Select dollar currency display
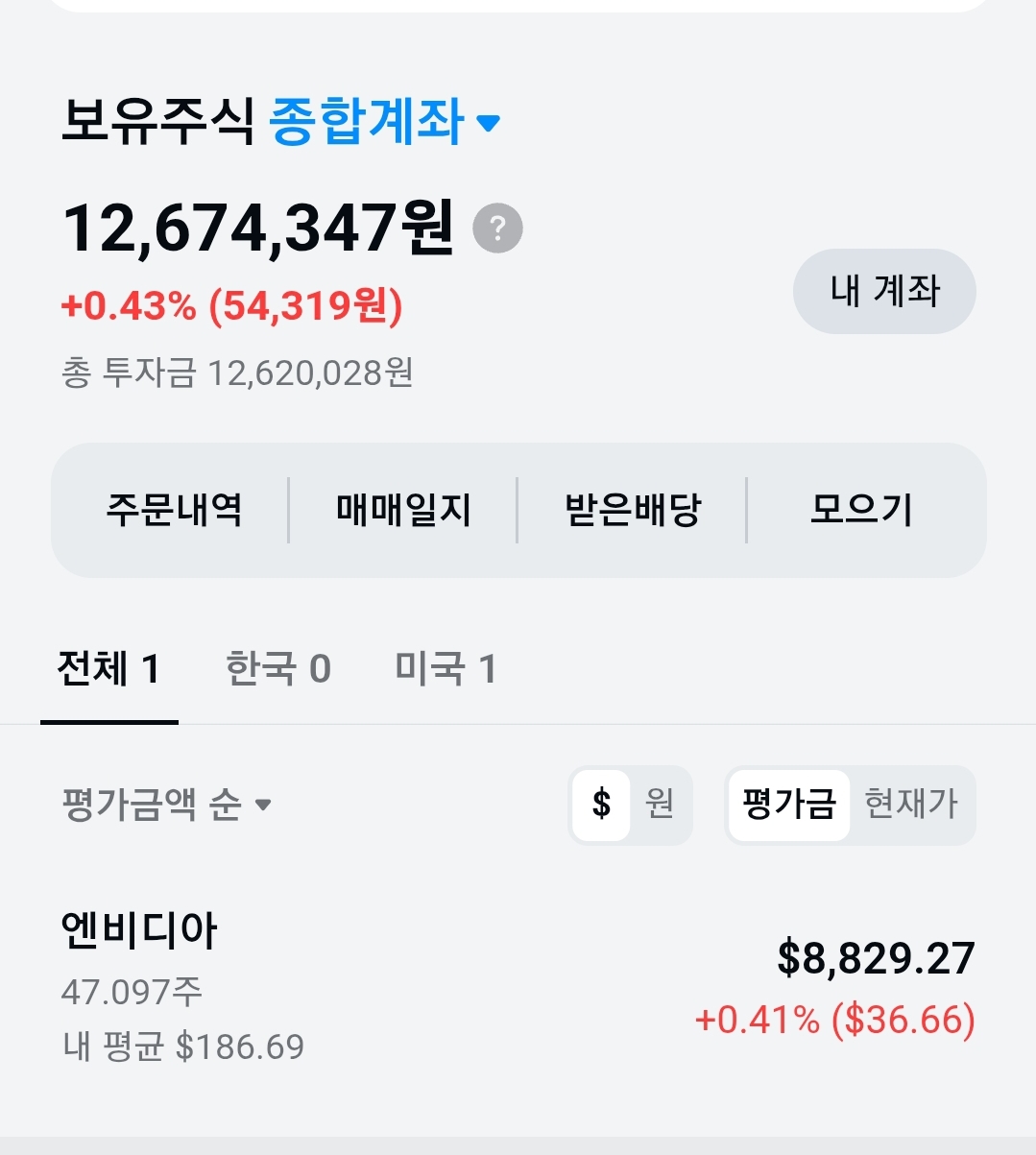The height and width of the screenshot is (1155, 1036). coord(602,804)
